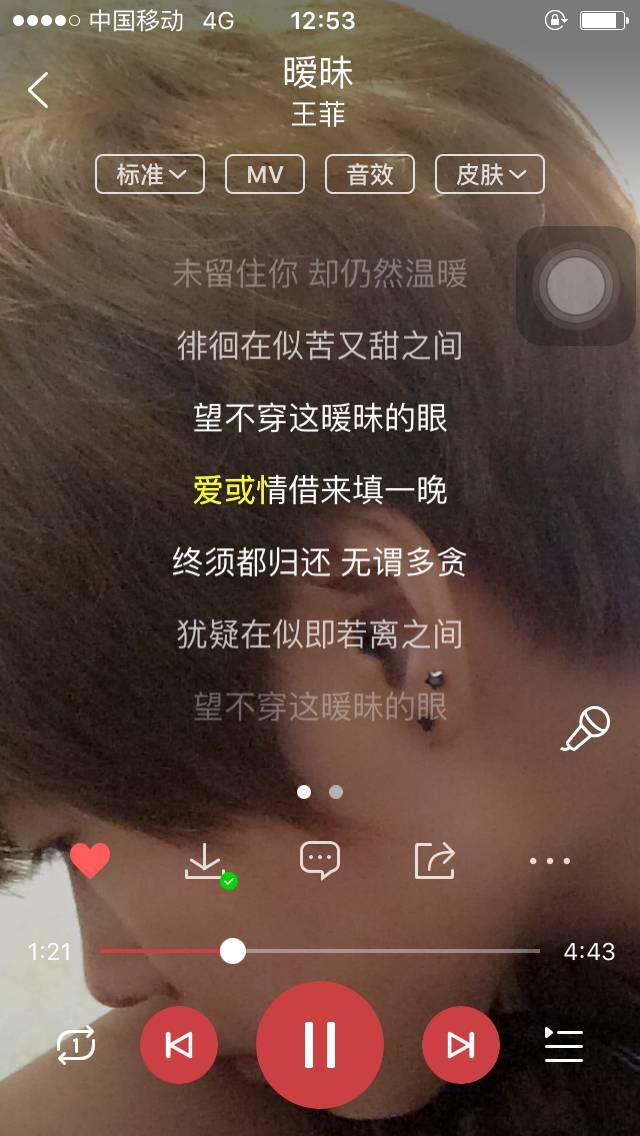Skip to the previous track
The height and width of the screenshot is (1136, 640).
point(179,1045)
